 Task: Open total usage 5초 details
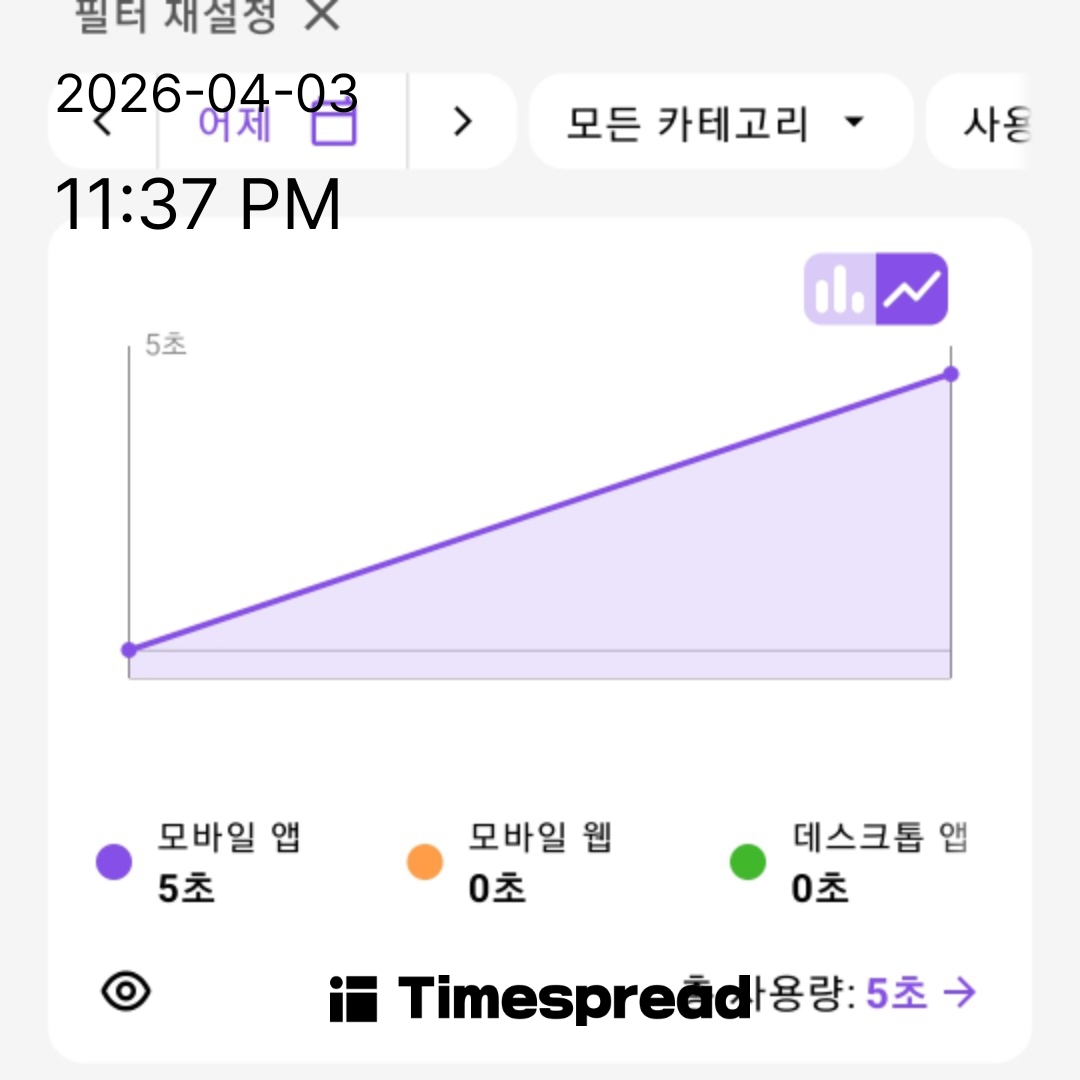click(x=918, y=993)
